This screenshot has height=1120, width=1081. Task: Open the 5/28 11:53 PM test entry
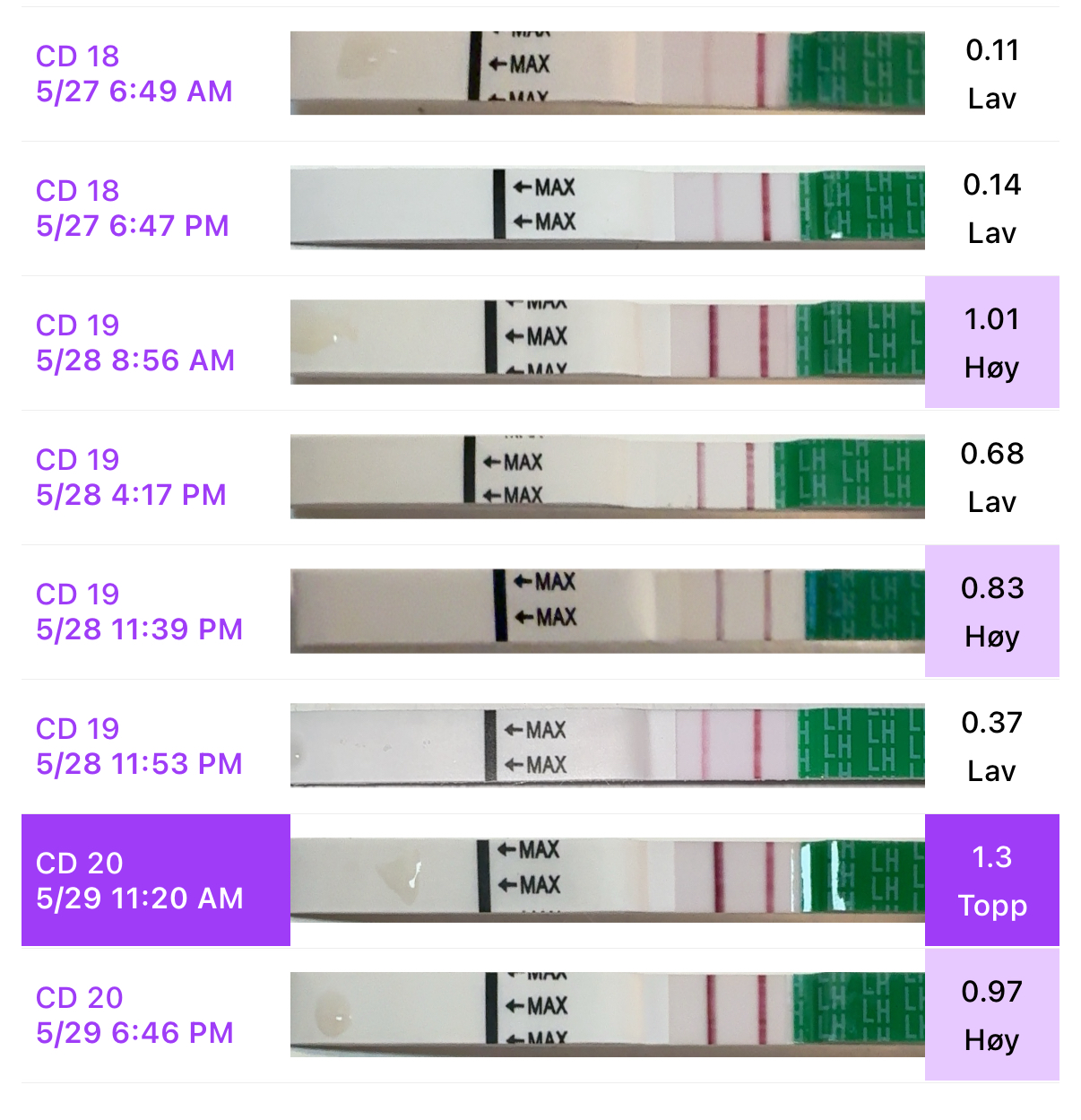click(x=139, y=746)
